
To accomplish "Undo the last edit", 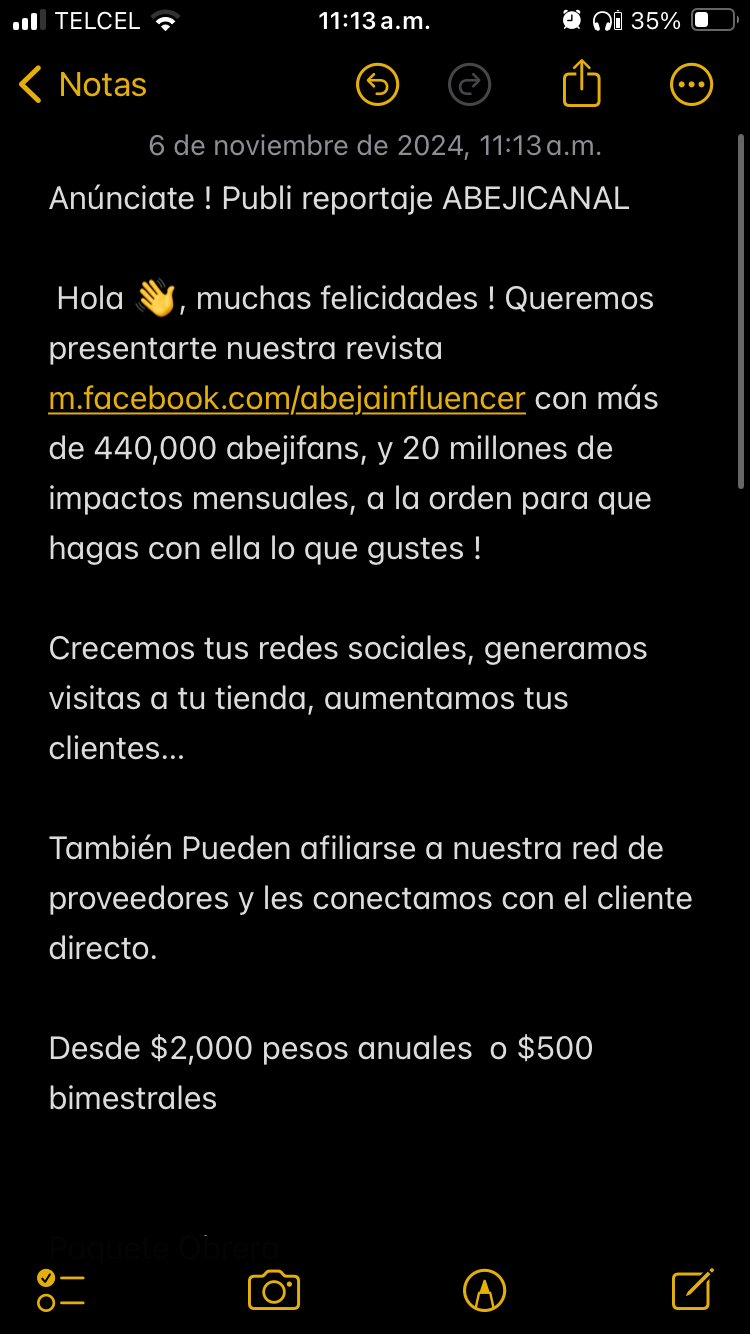I will coord(377,85).
